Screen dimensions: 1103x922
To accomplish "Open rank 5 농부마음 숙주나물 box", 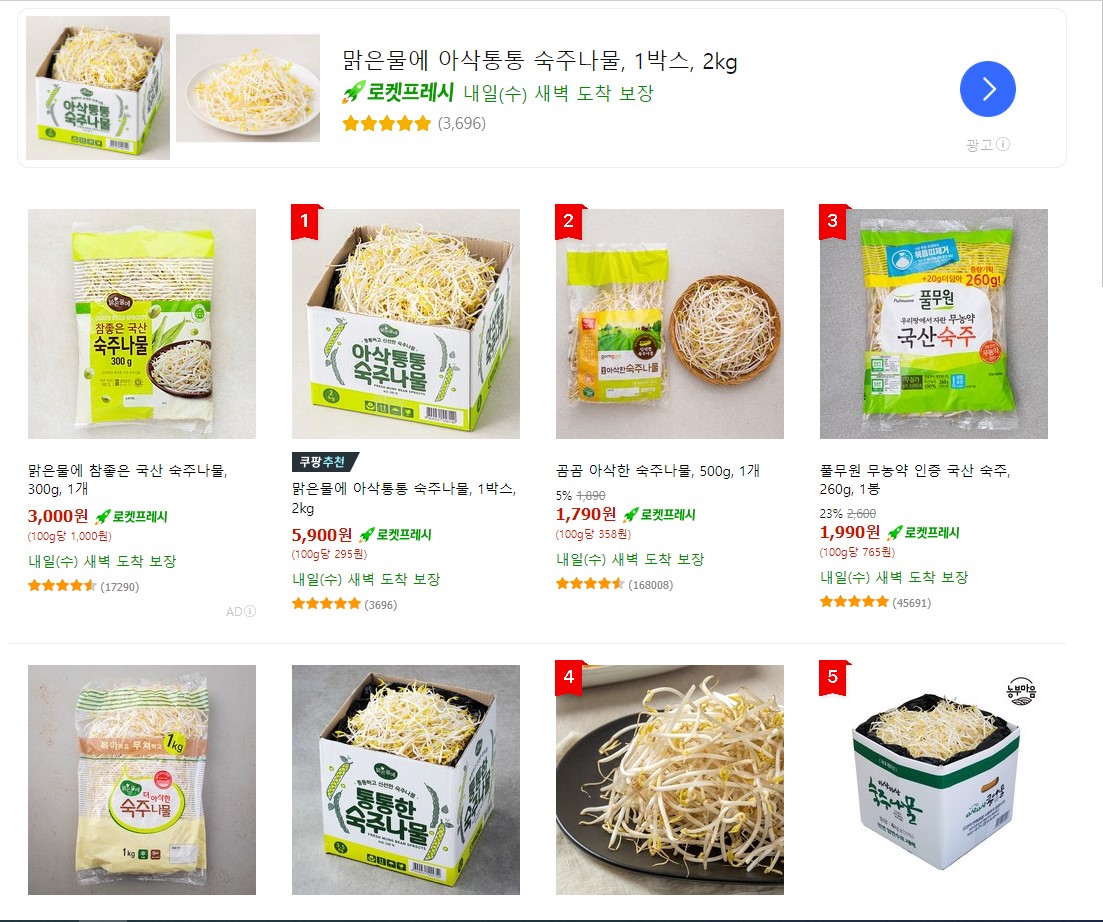I will tap(933, 779).
